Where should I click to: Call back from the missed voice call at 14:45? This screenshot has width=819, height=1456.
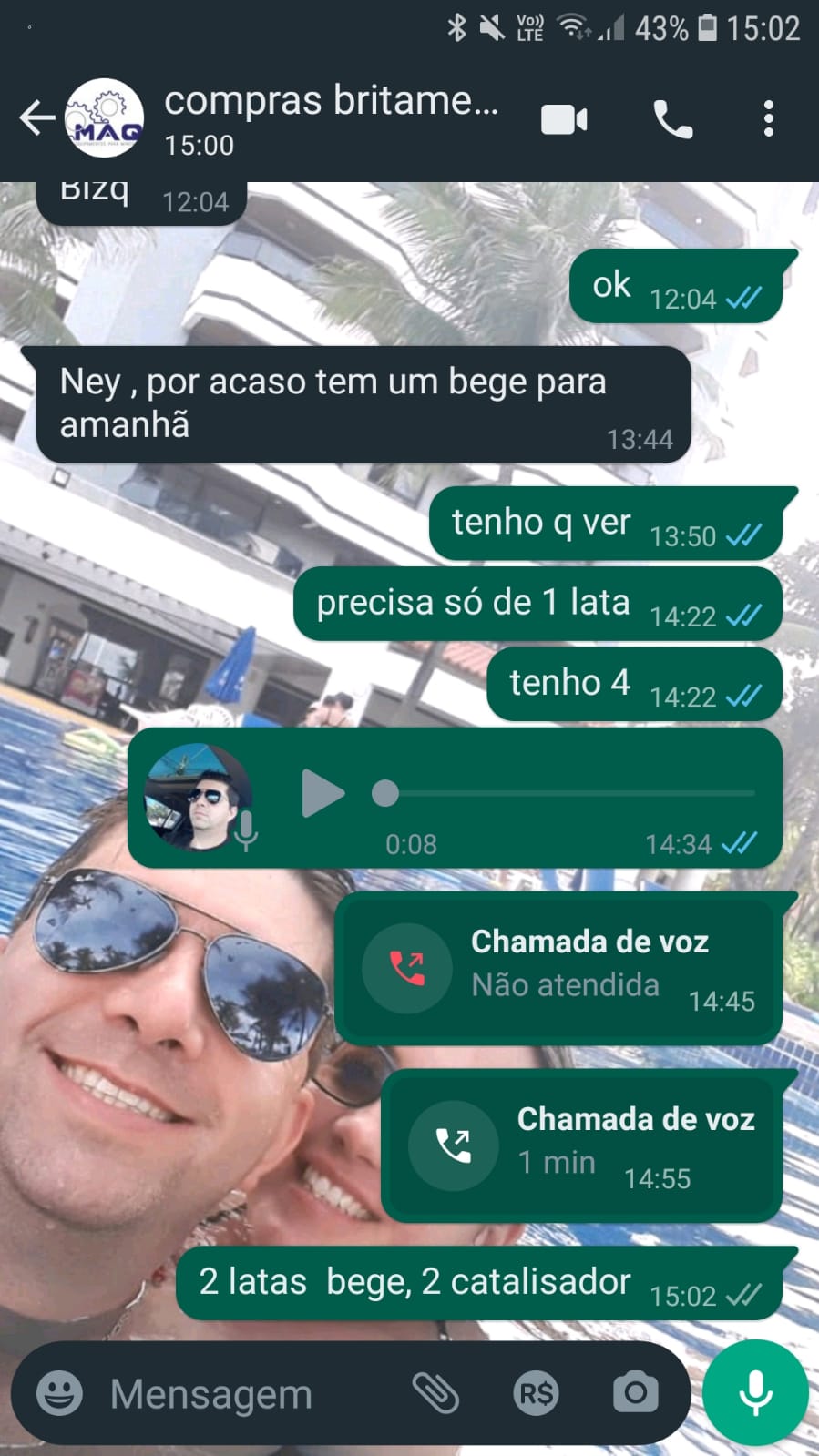[x=407, y=967]
